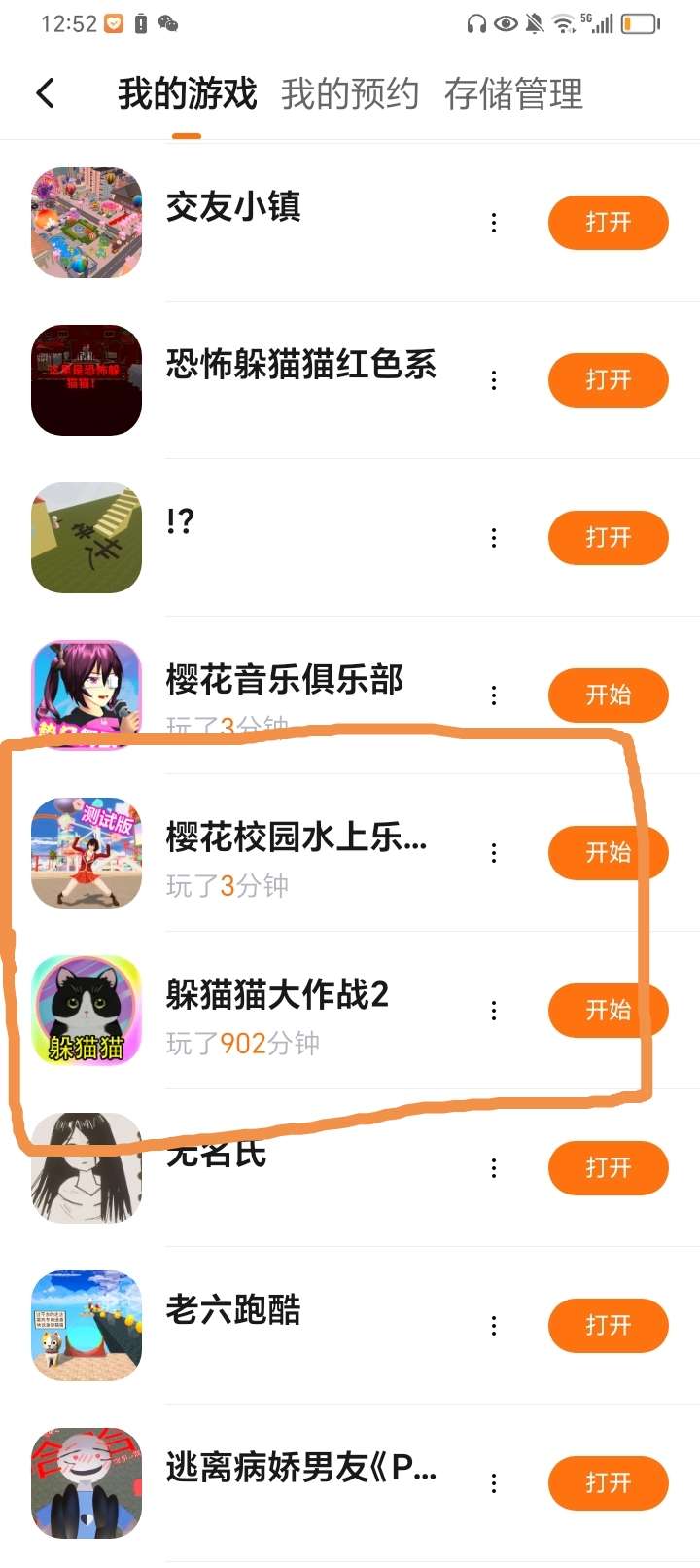
Task: Launch 恐怖躲猫猫红色系 with its 打开 button
Action: click(x=608, y=380)
